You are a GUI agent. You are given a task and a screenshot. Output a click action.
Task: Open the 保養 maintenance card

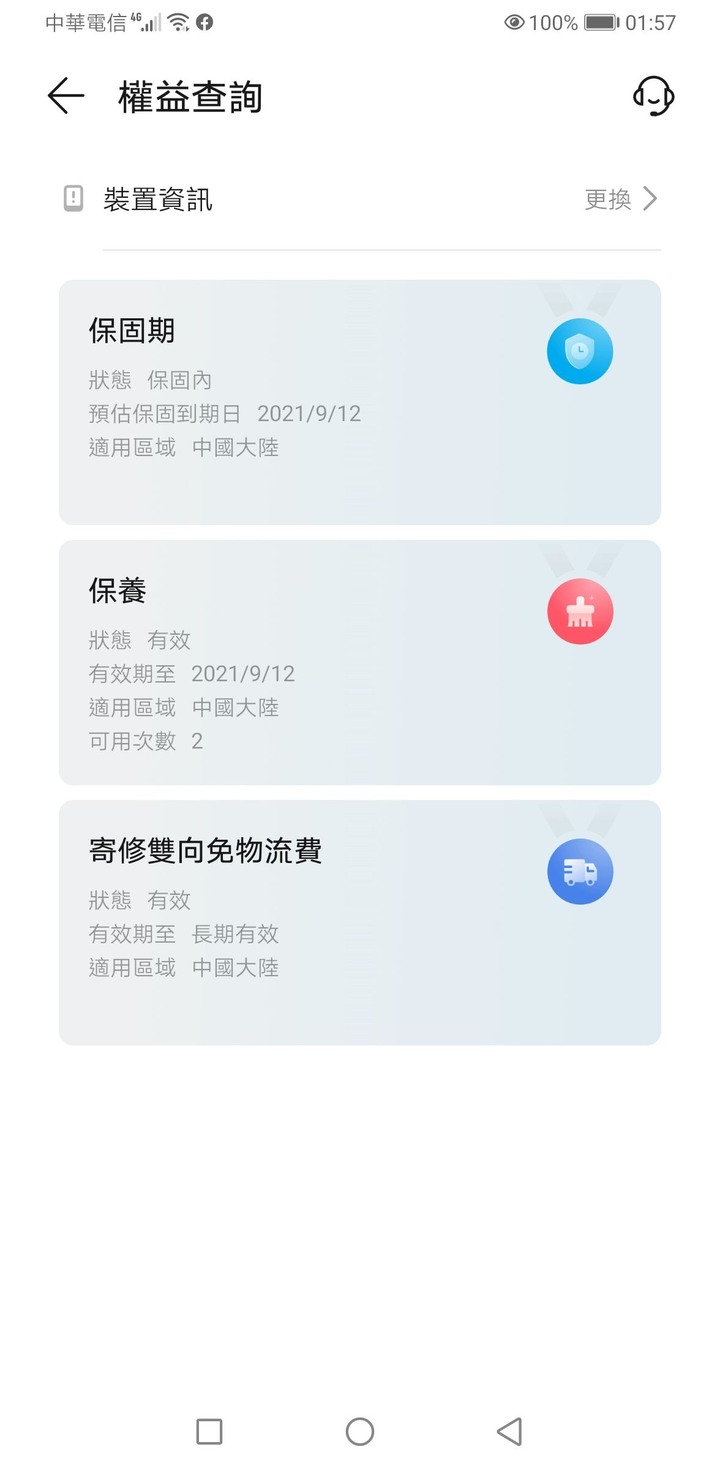coord(360,662)
